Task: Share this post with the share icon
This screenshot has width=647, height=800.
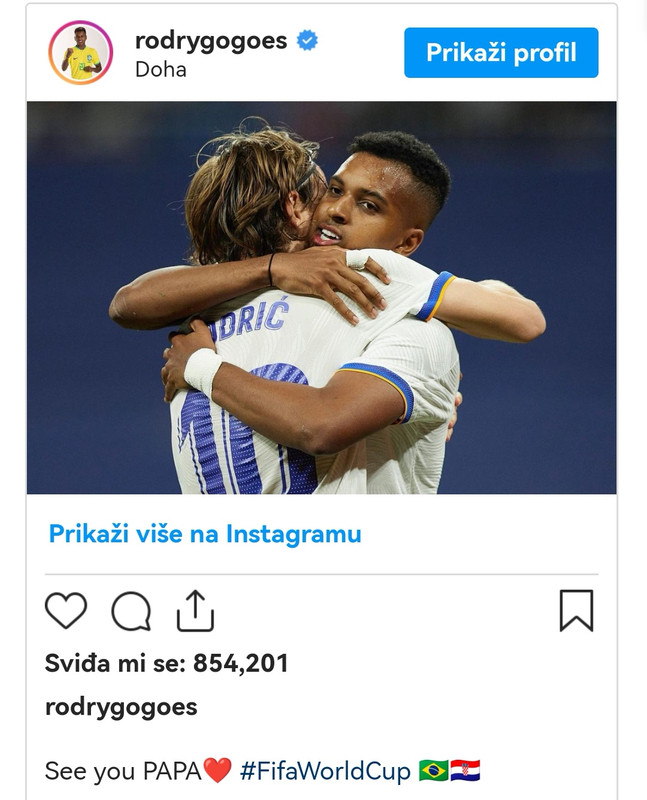Action: pyautogui.click(x=195, y=610)
